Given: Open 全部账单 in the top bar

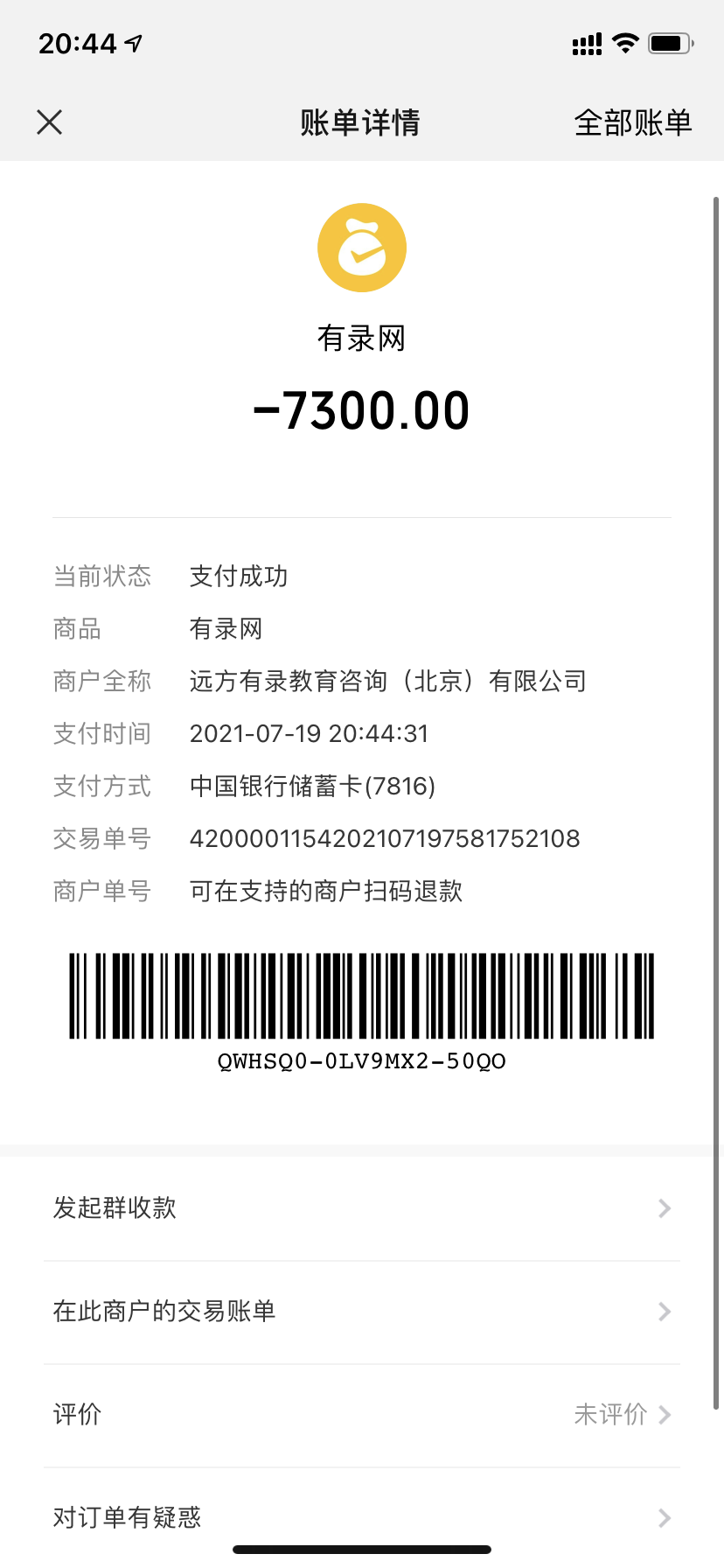Looking at the screenshot, I should tap(632, 122).
